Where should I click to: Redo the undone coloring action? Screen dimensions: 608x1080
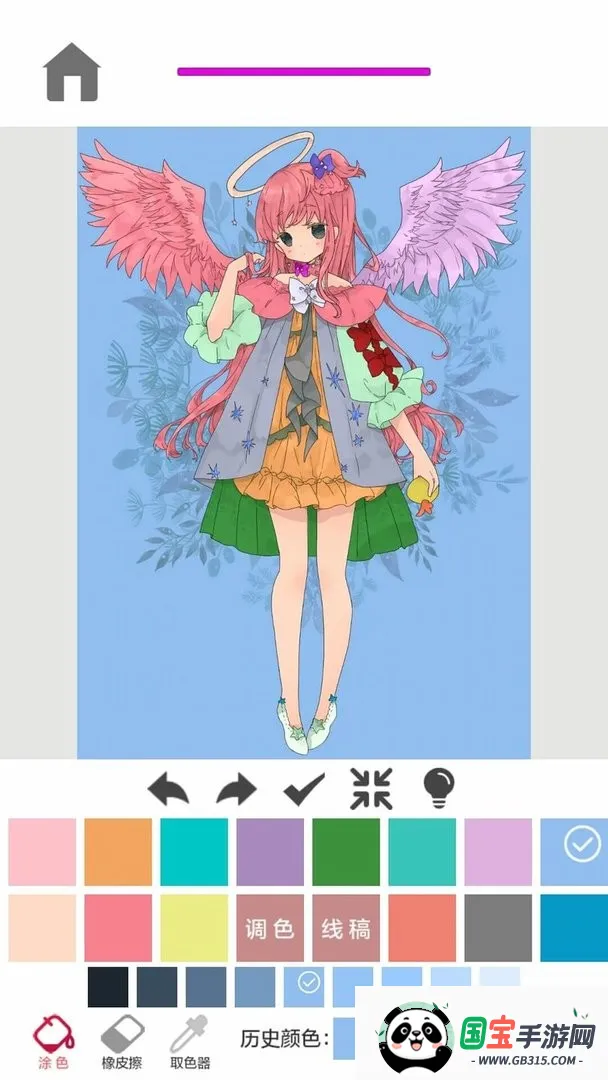[x=236, y=789]
